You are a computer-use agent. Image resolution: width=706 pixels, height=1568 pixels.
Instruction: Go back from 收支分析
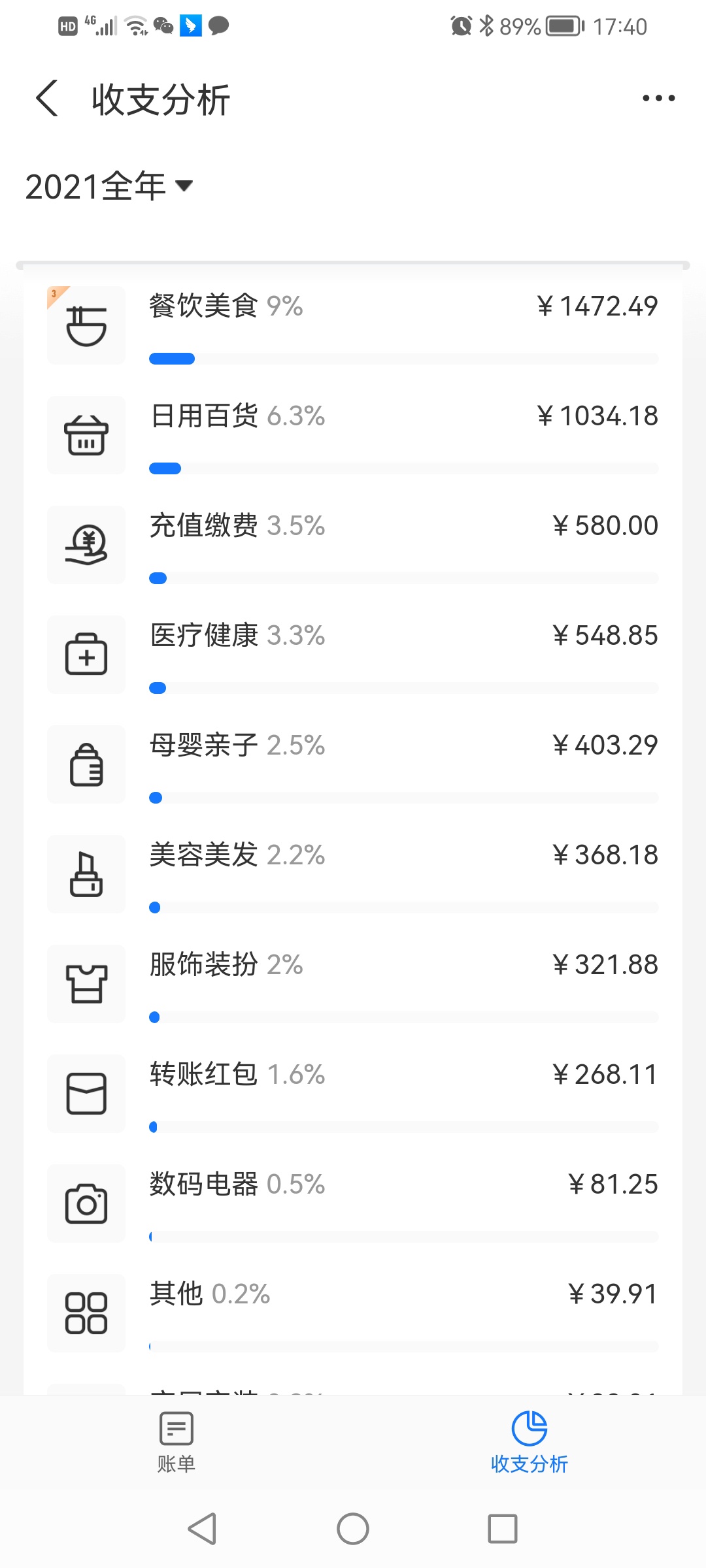coord(47,99)
